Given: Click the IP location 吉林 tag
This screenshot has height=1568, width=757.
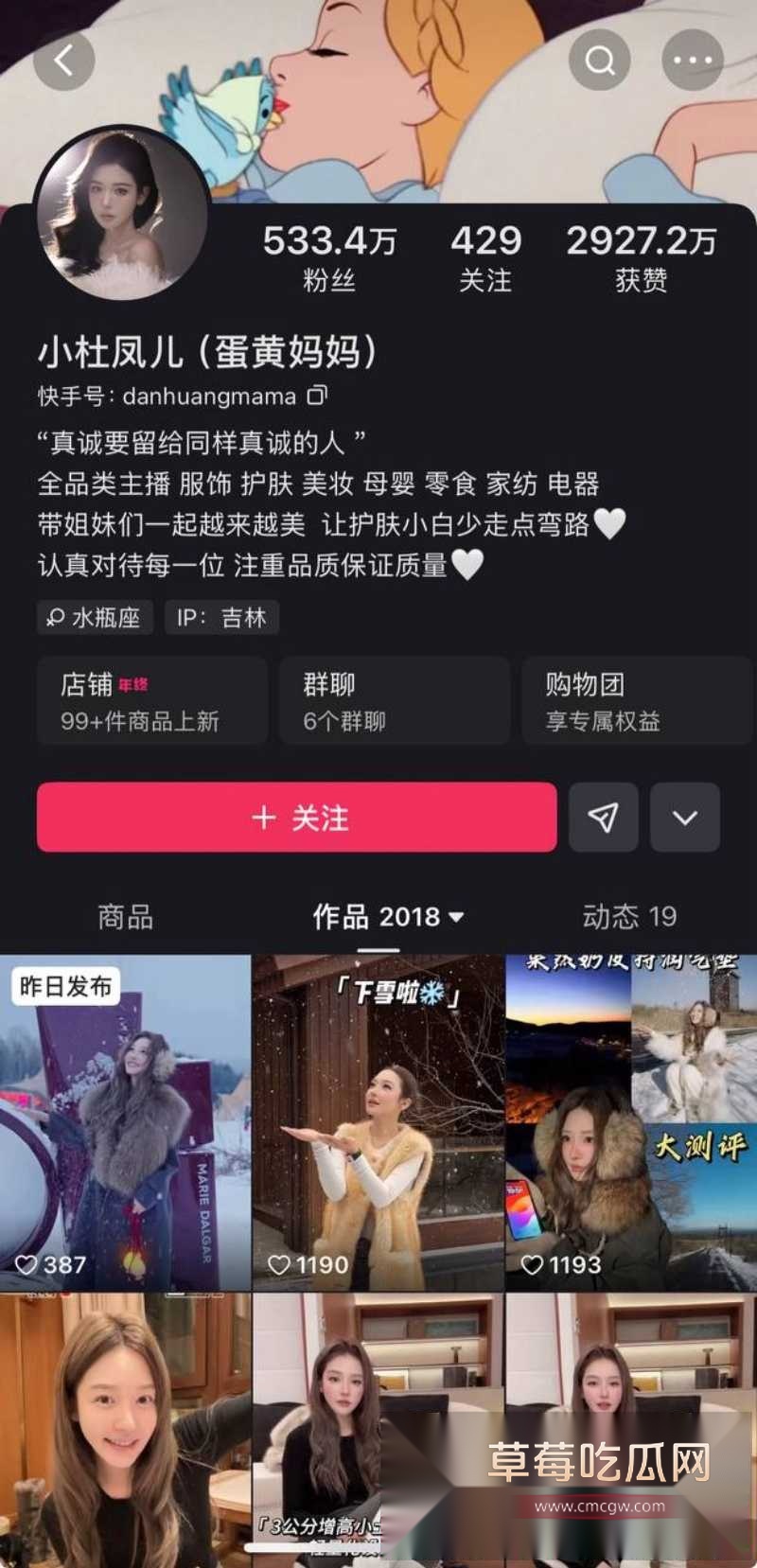Looking at the screenshot, I should click(221, 618).
